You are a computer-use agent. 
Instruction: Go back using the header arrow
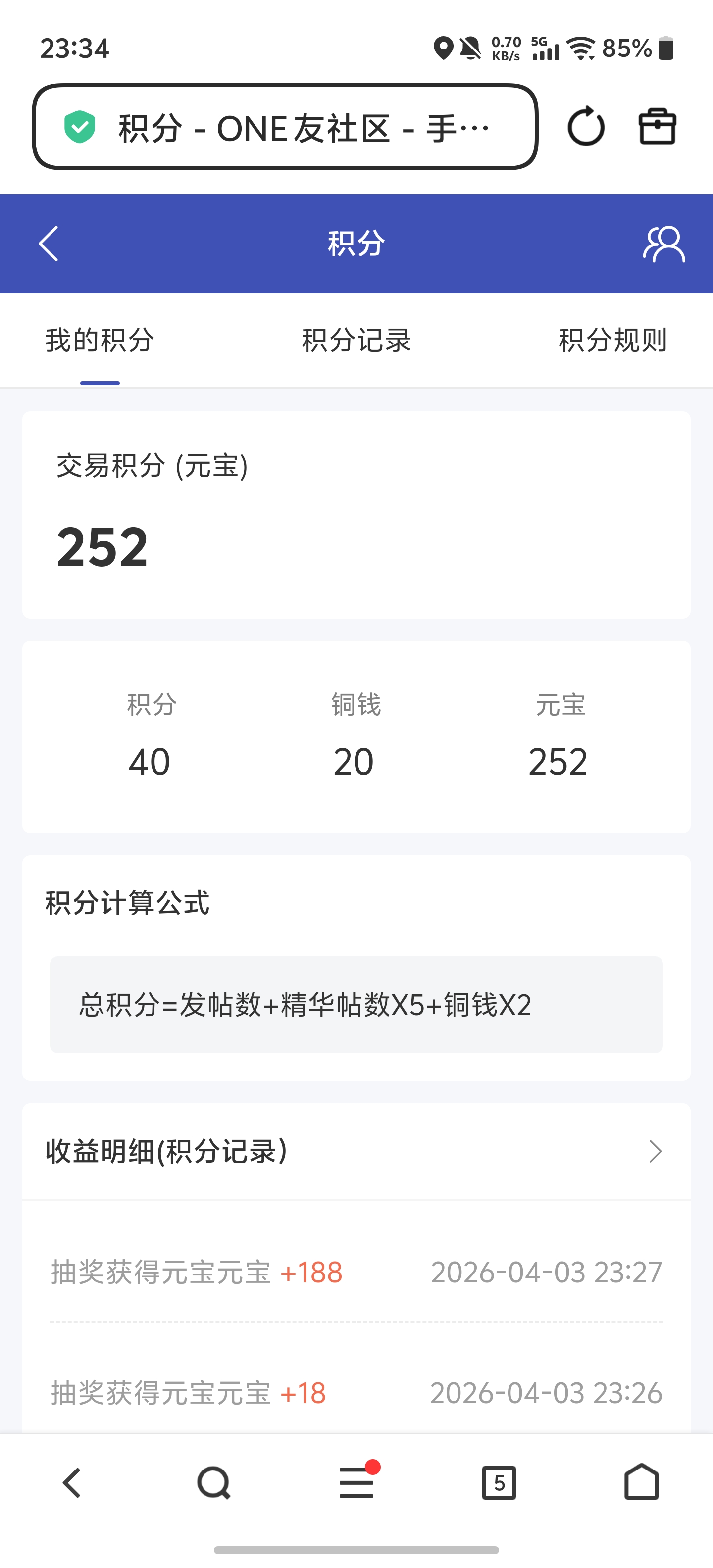pos(49,244)
